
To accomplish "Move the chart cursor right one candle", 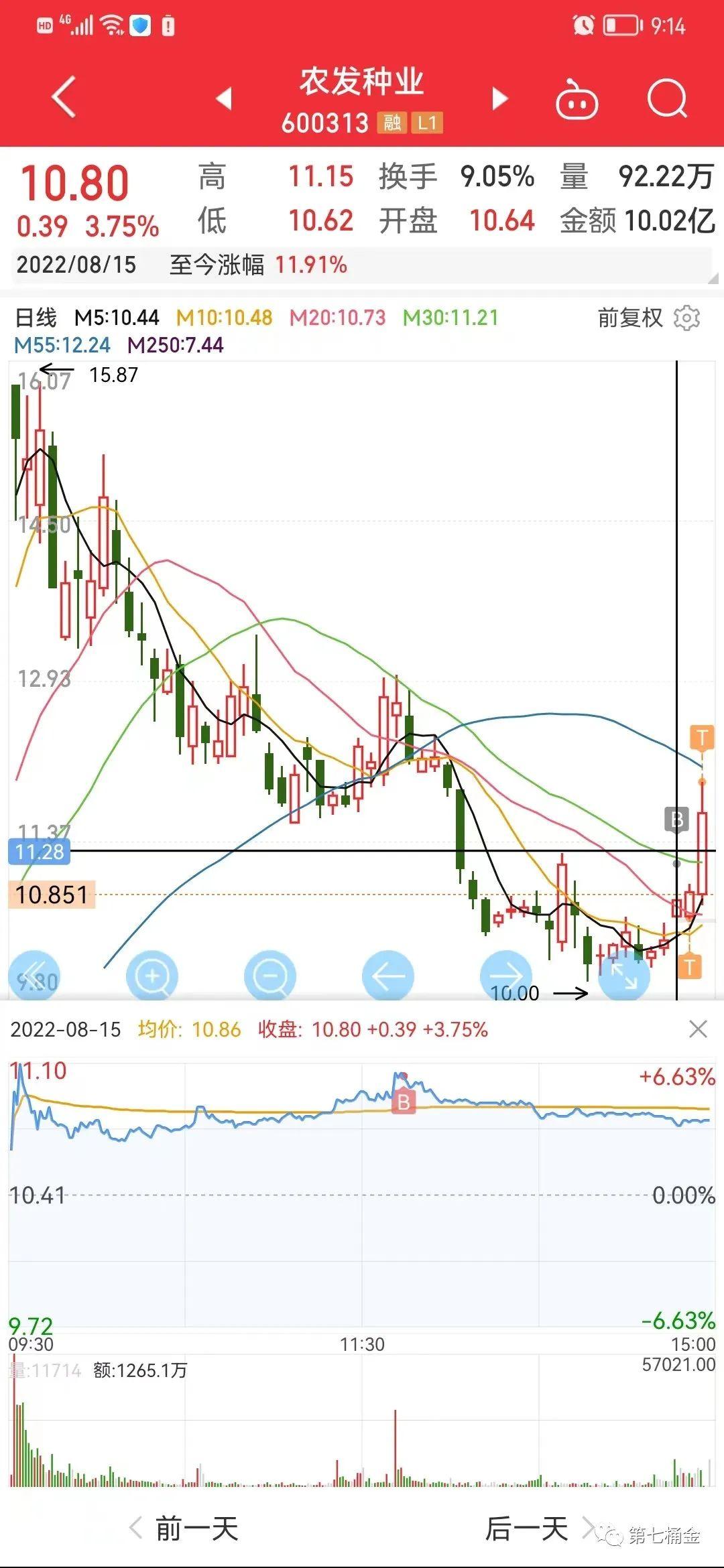I will click(x=506, y=976).
